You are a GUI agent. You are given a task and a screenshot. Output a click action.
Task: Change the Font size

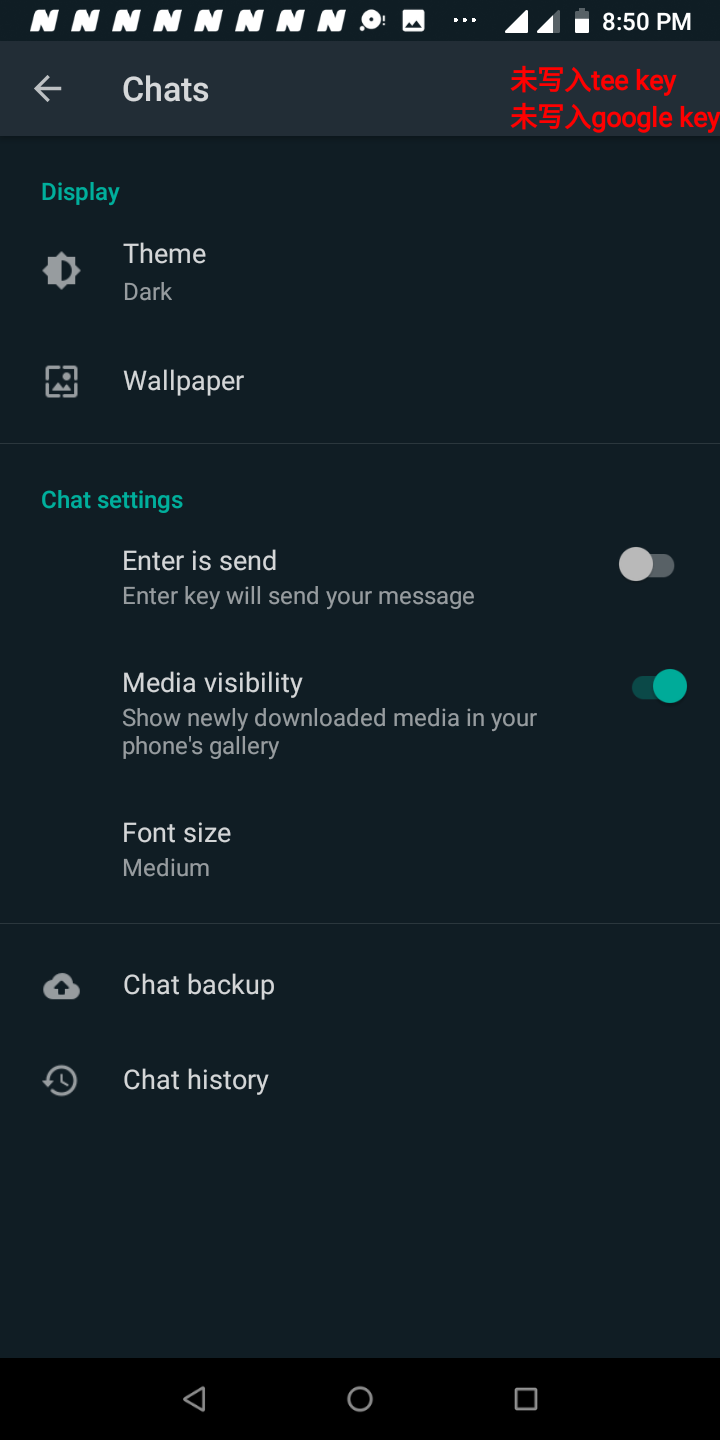pos(360,849)
